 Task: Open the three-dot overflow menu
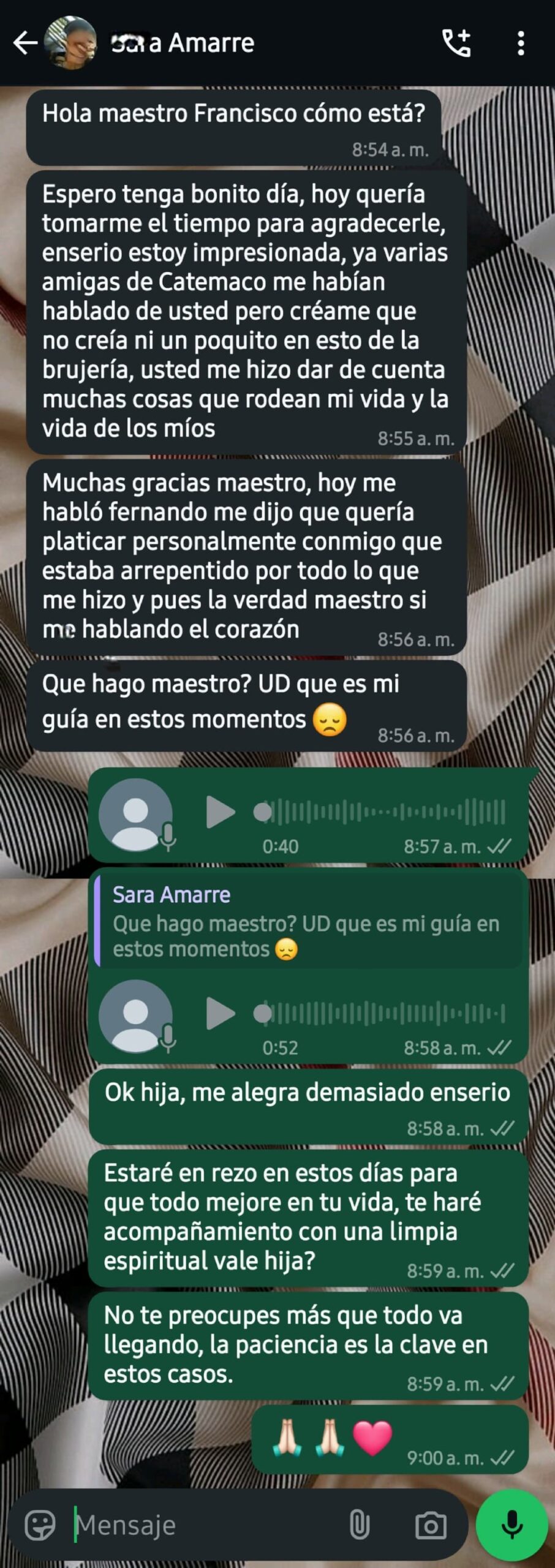coord(521,43)
